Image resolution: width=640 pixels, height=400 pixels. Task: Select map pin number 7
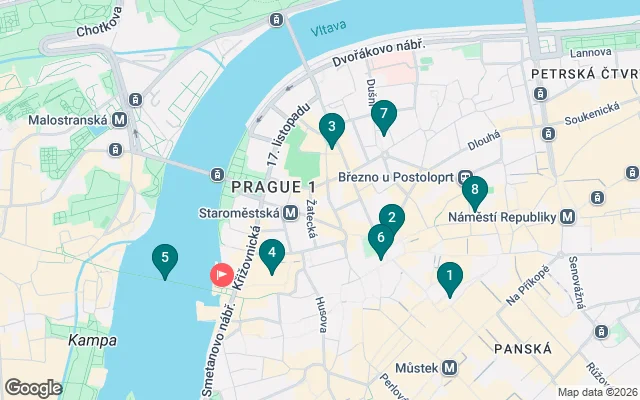pyautogui.click(x=383, y=115)
